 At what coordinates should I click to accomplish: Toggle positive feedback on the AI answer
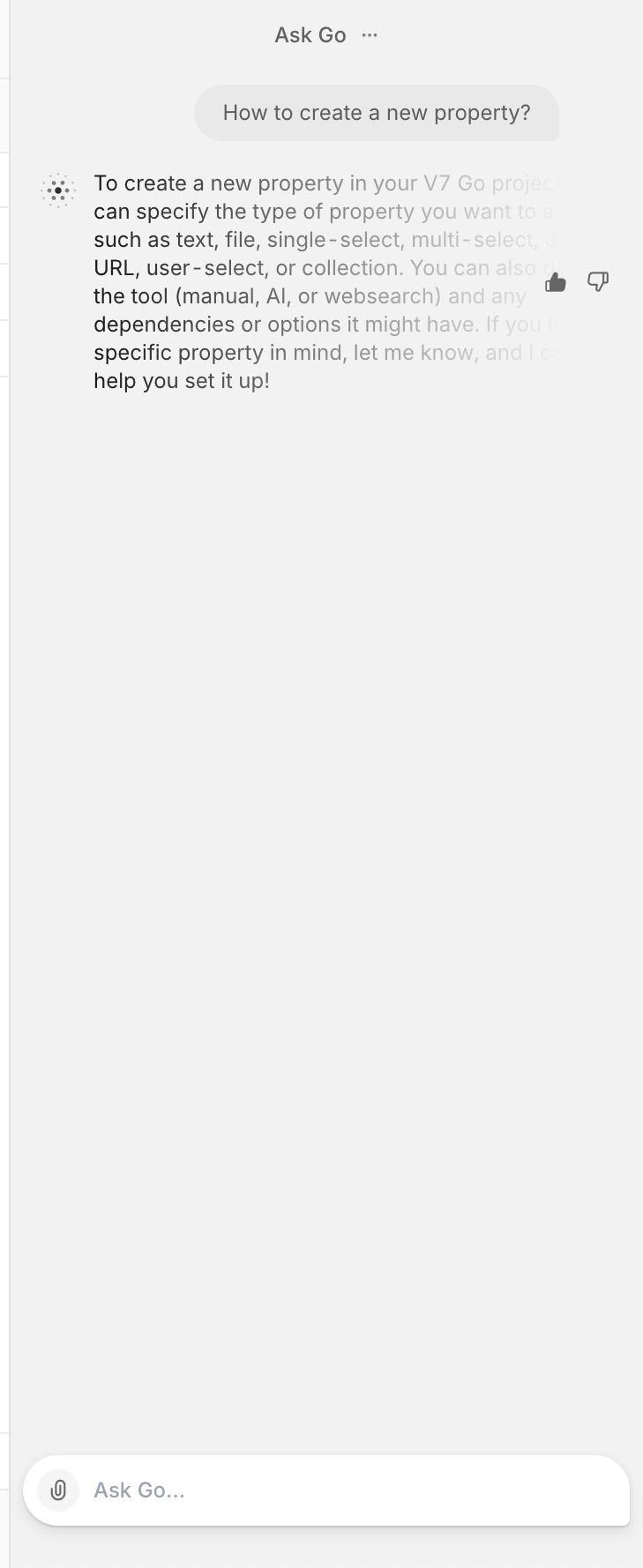click(x=556, y=281)
